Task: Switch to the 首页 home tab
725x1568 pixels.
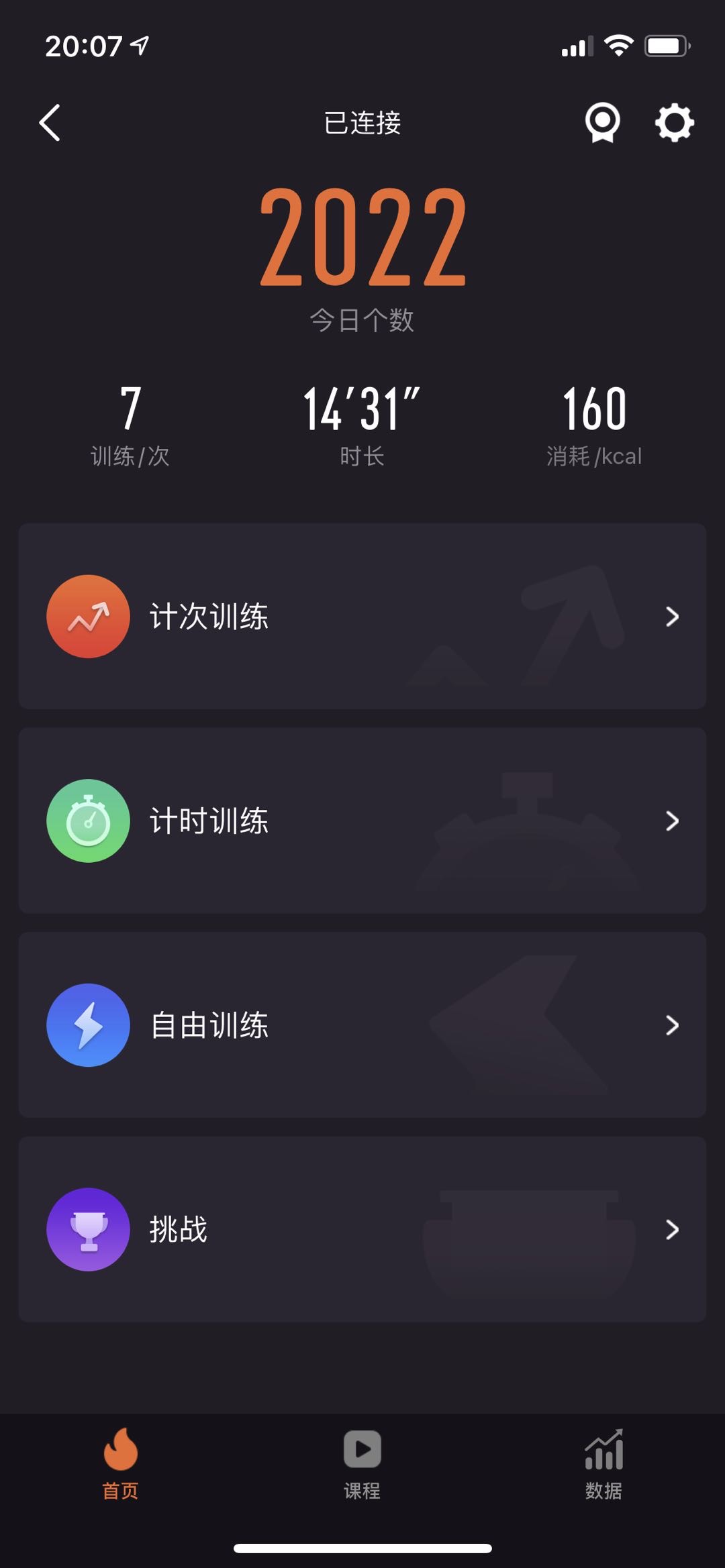Action: click(121, 1464)
